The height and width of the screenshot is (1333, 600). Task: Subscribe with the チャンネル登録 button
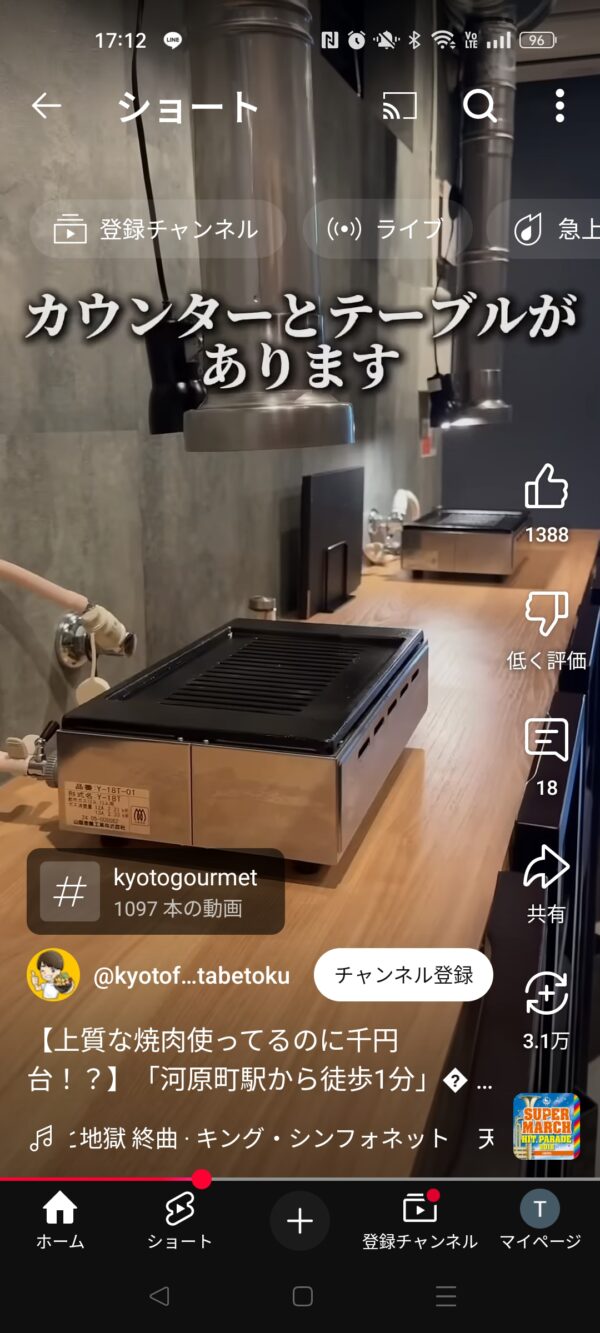pos(403,975)
